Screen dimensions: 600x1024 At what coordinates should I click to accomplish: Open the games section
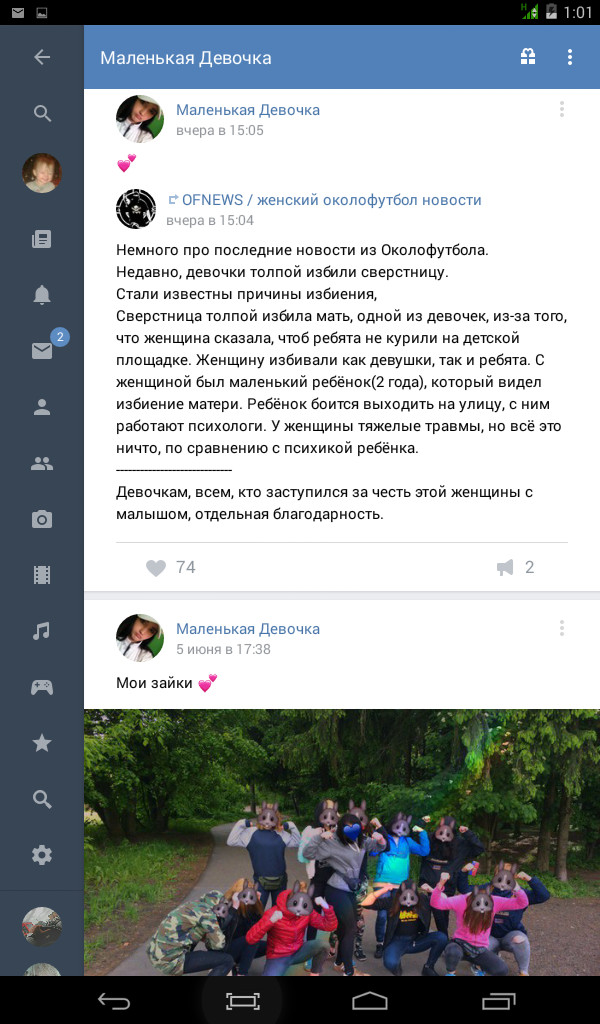pyautogui.click(x=42, y=687)
